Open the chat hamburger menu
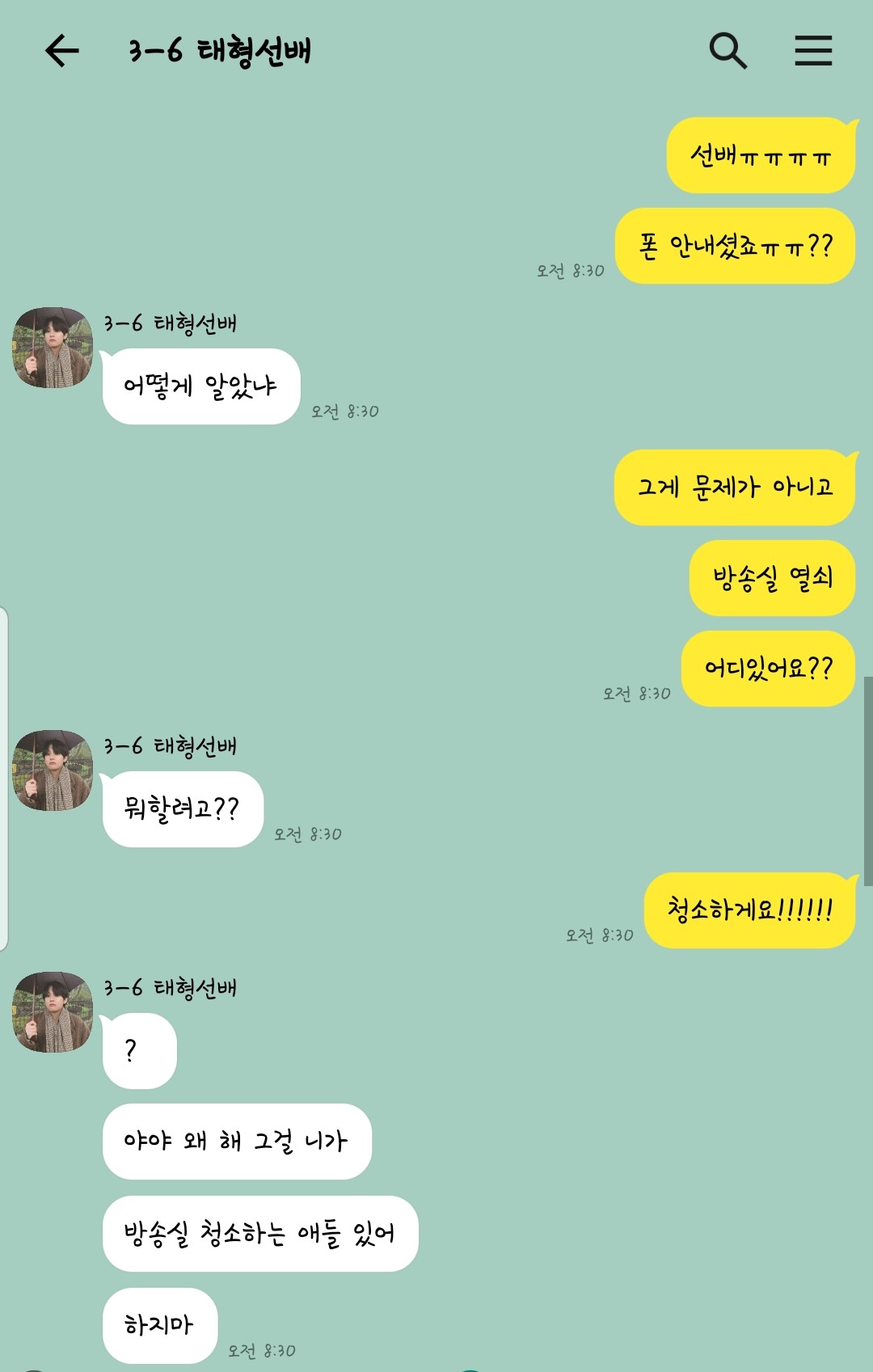The image size is (873, 1372). click(x=813, y=51)
